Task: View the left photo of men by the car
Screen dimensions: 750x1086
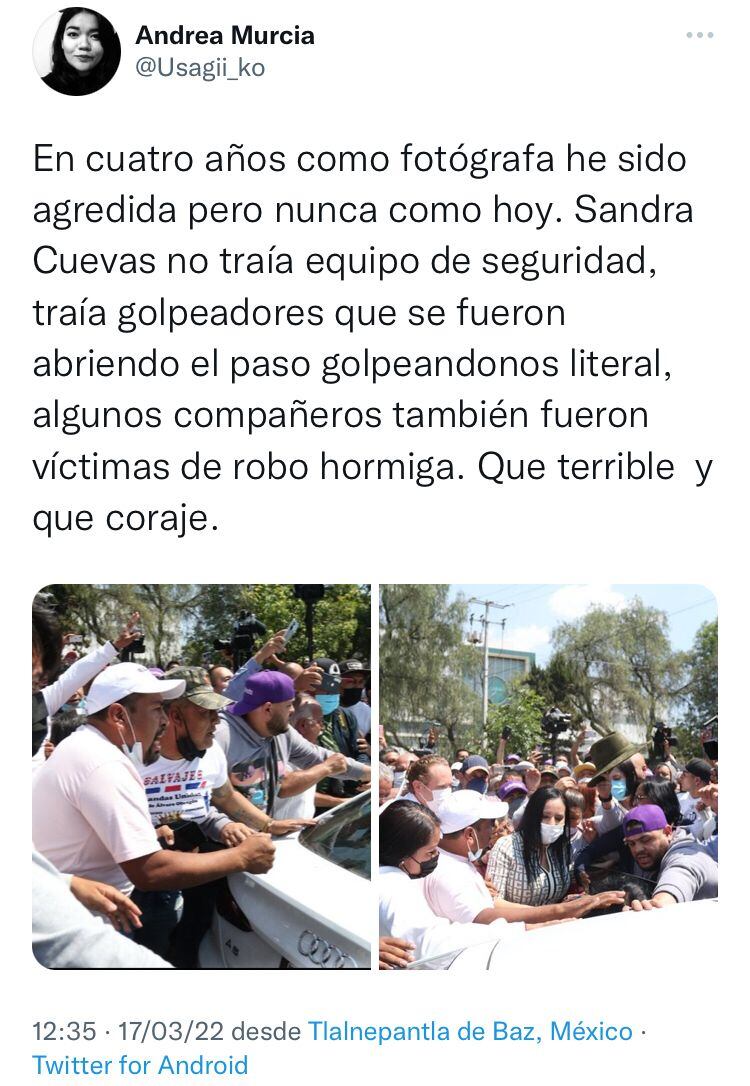Action: [x=201, y=776]
